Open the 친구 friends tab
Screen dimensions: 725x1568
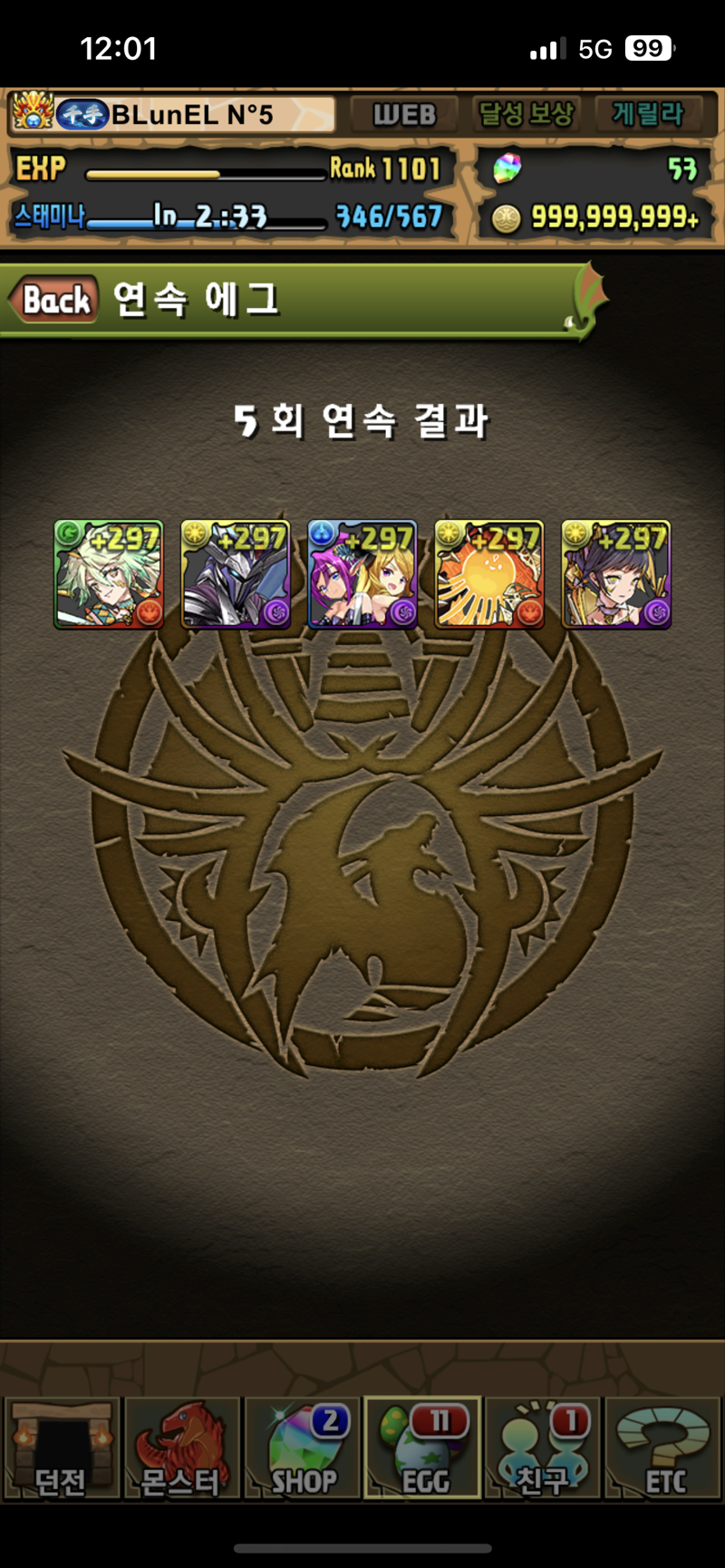[543, 1448]
